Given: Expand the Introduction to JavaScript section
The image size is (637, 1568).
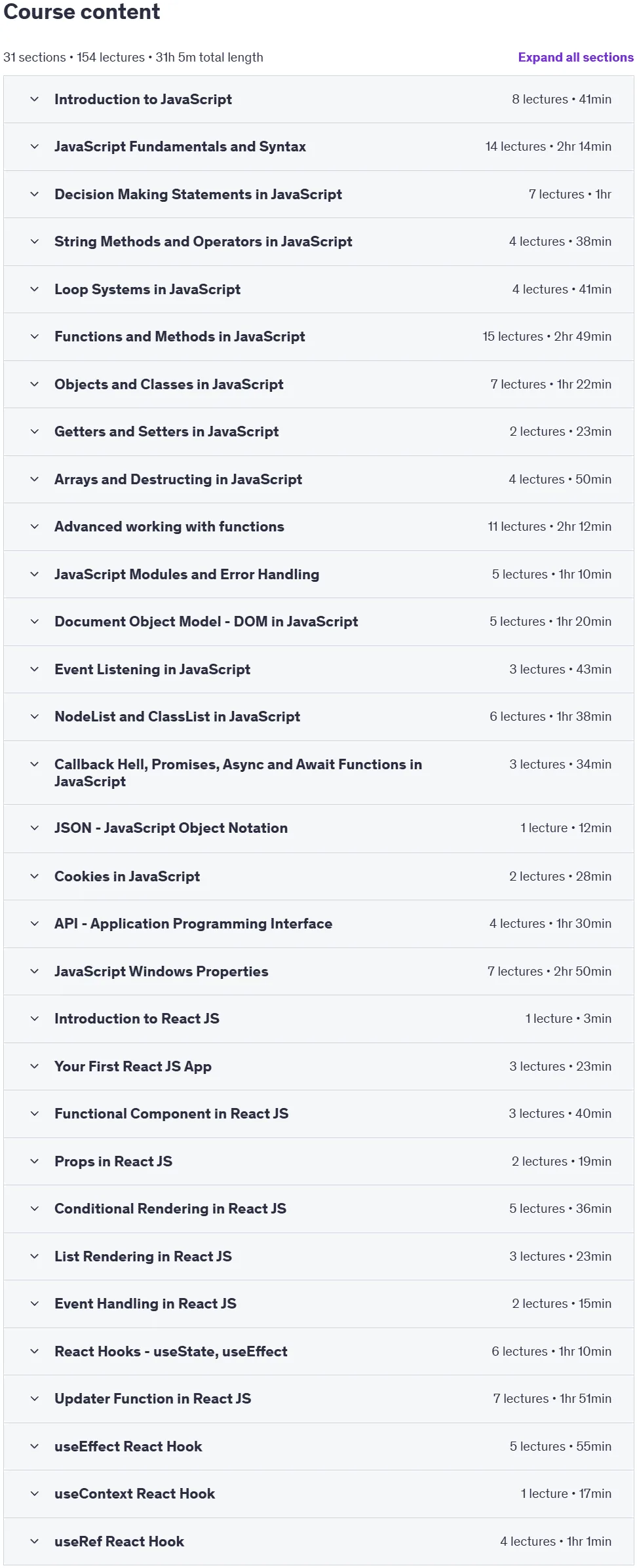Looking at the screenshot, I should click(x=318, y=100).
